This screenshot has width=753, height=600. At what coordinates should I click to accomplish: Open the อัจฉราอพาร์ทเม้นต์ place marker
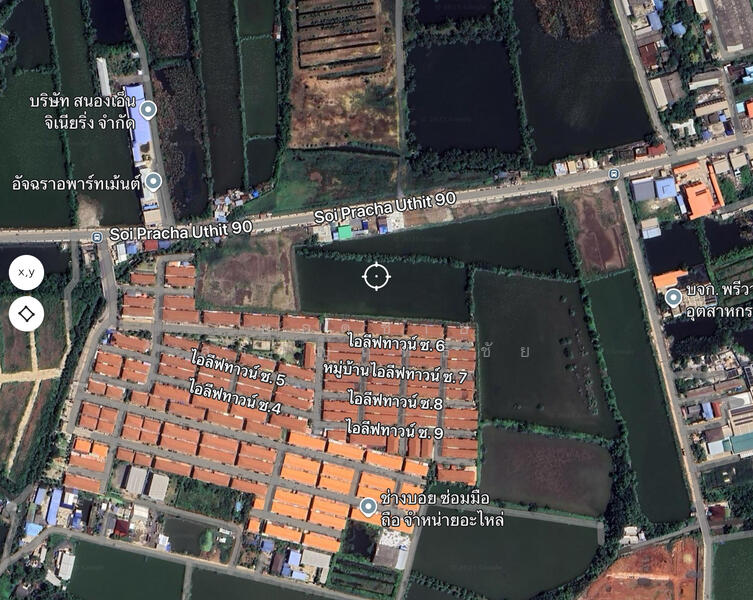tap(153, 181)
